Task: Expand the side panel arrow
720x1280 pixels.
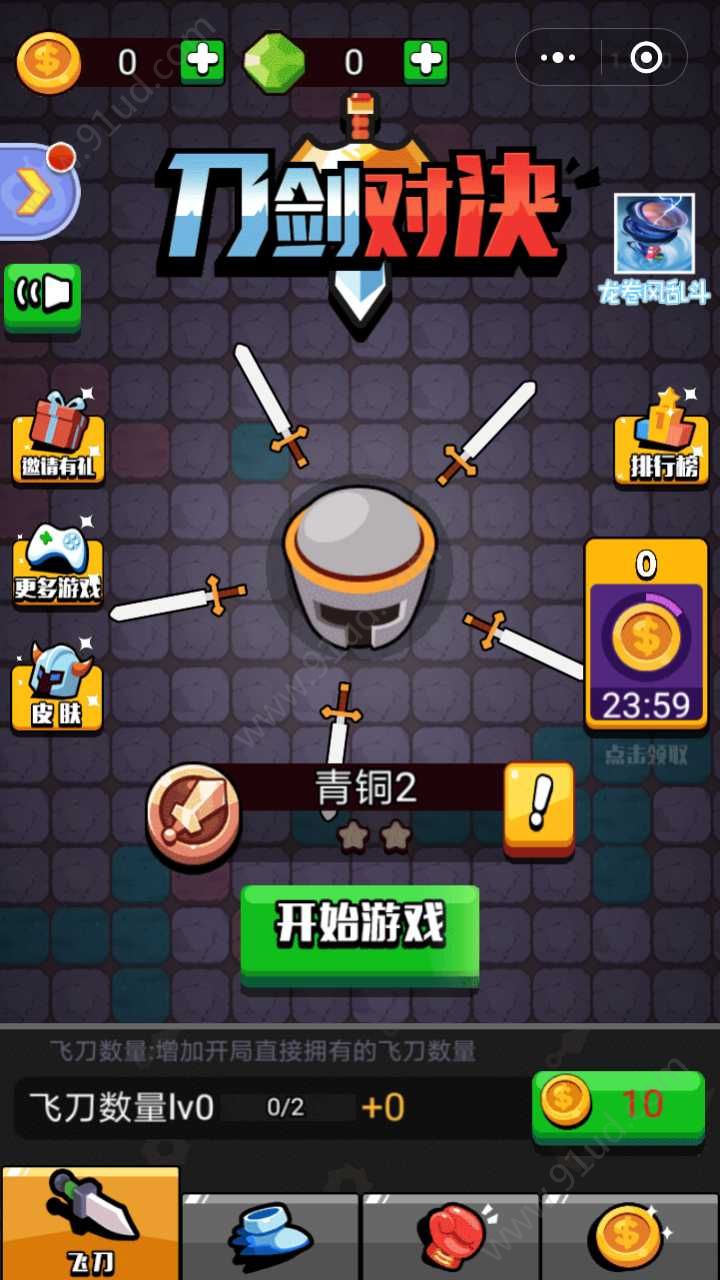Action: coord(34,192)
